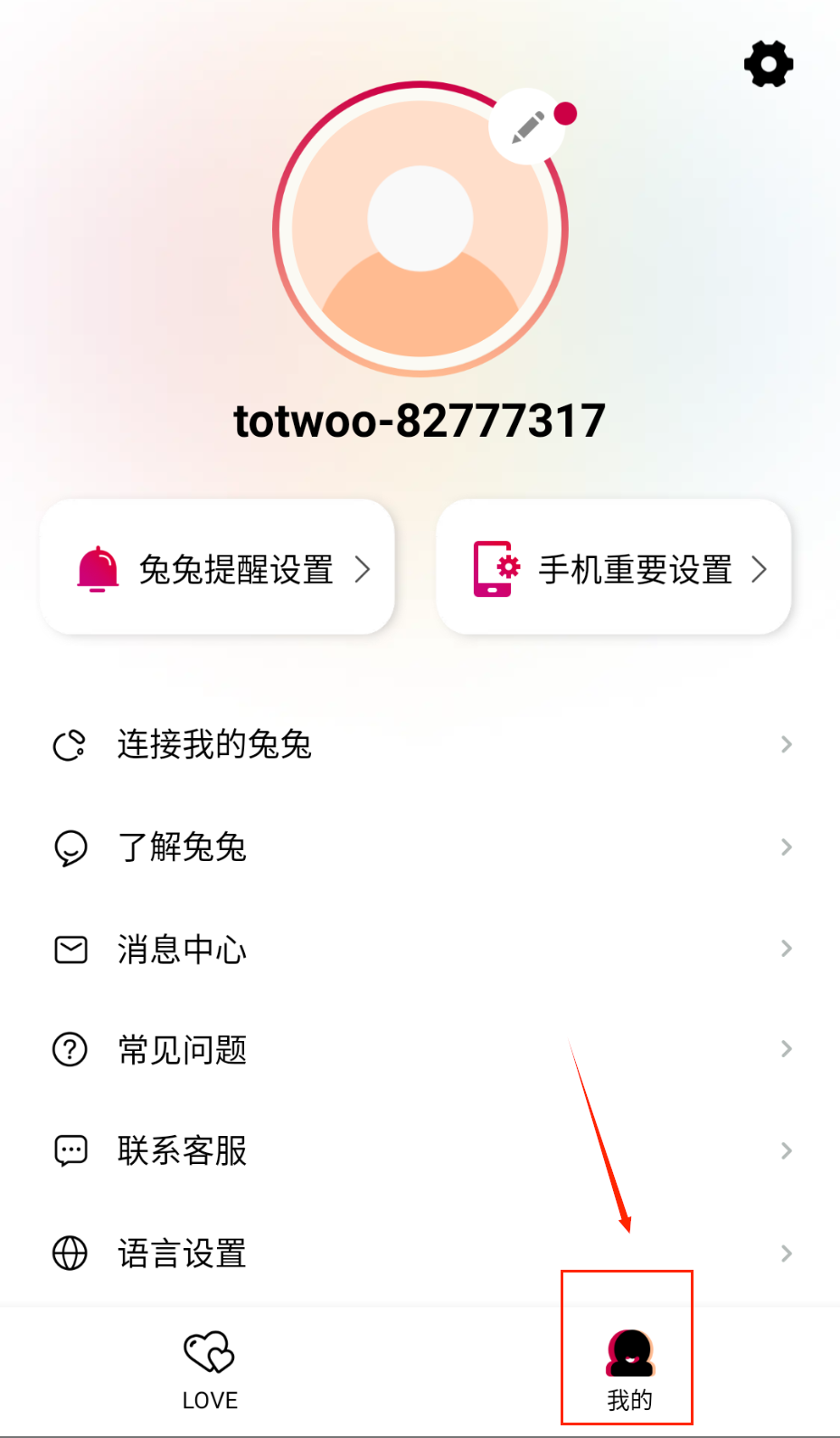Select 连接我的兔兔 row
Screen dimensions: 840x1438
(420, 744)
